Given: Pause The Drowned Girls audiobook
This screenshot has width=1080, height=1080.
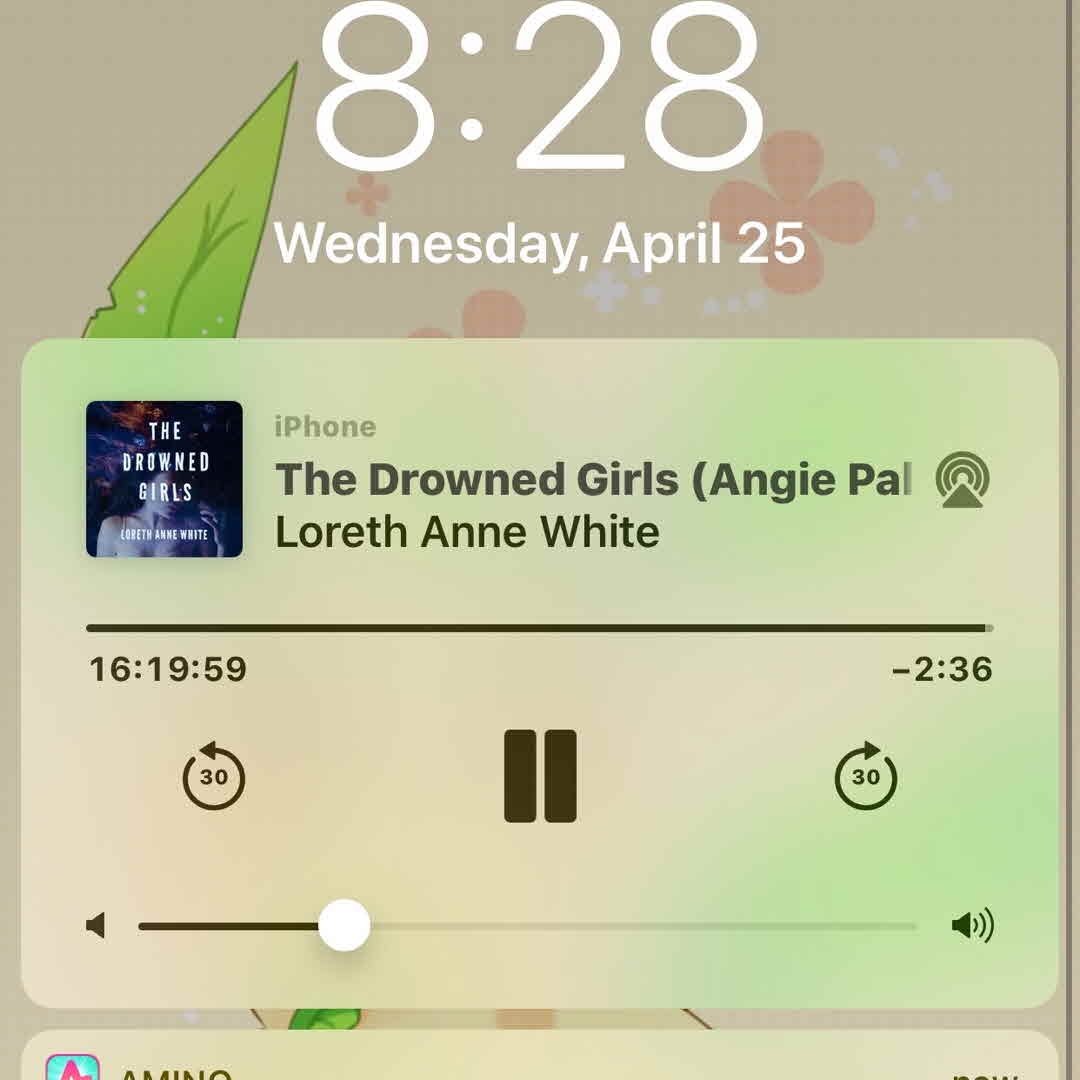Looking at the screenshot, I should [540, 776].
